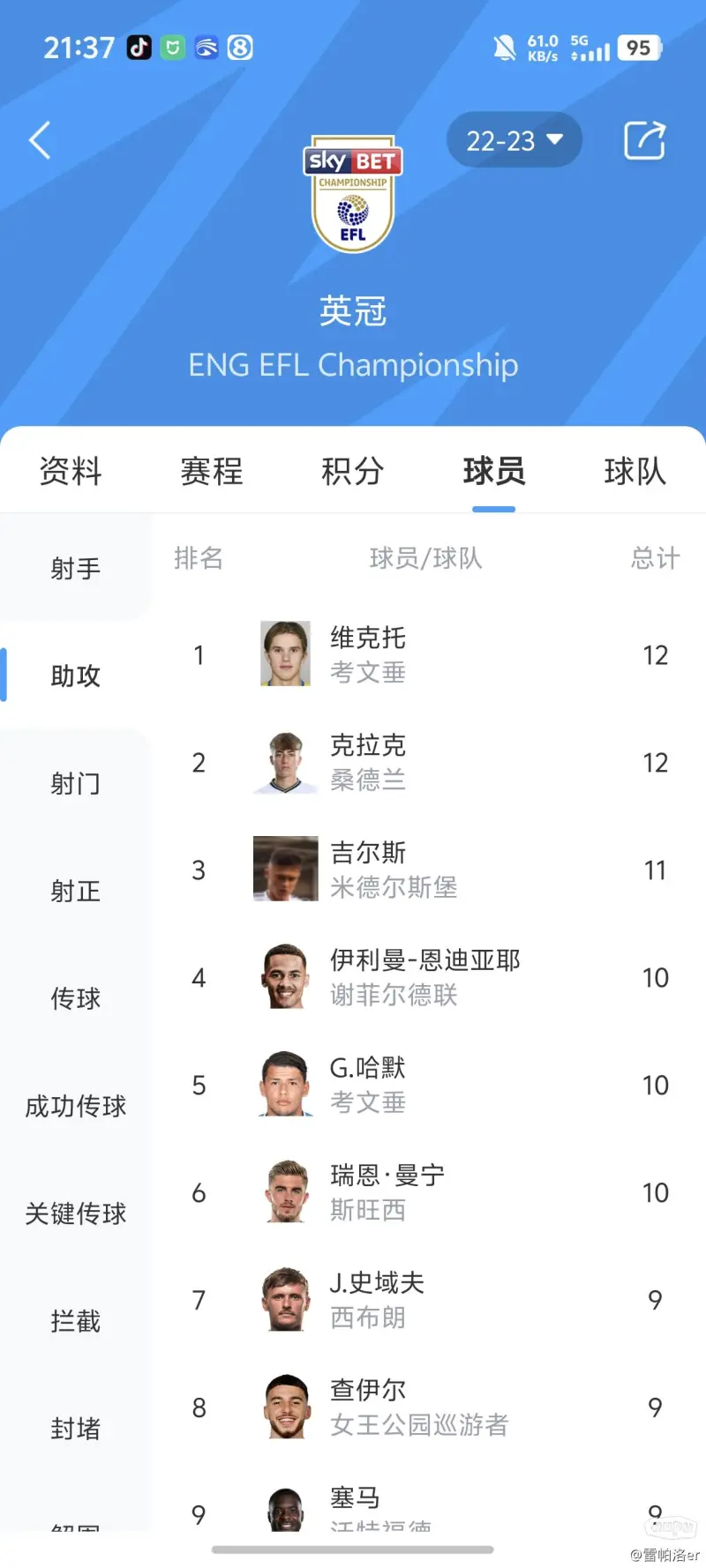Open player 维克托 from 考文垂
The image size is (706, 1568).
[x=424, y=654]
